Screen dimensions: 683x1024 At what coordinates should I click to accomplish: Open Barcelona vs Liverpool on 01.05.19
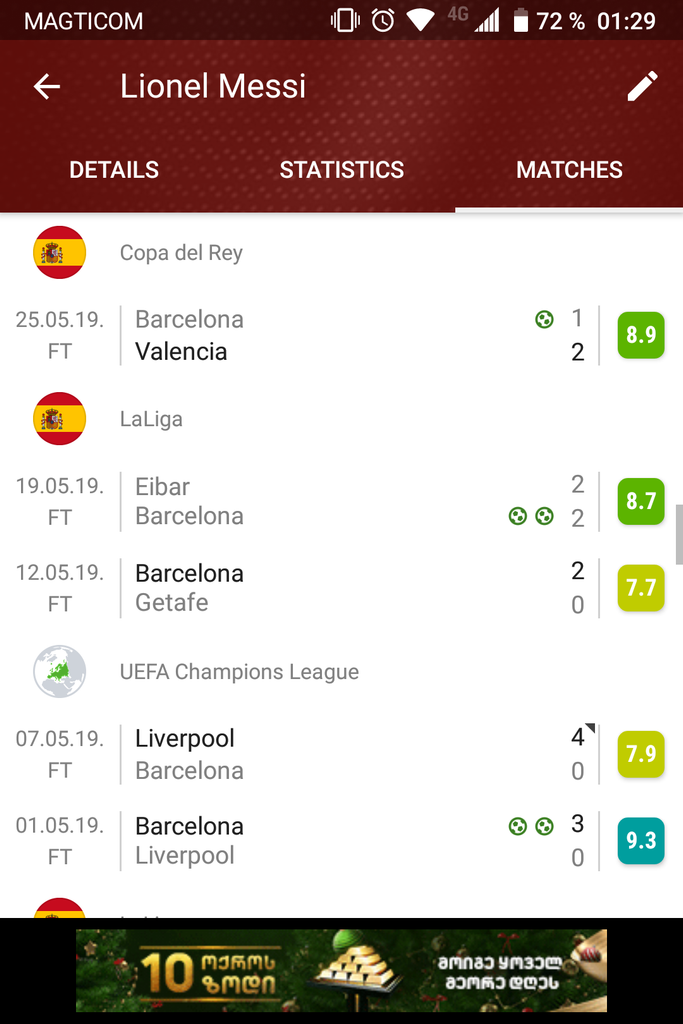(x=340, y=841)
